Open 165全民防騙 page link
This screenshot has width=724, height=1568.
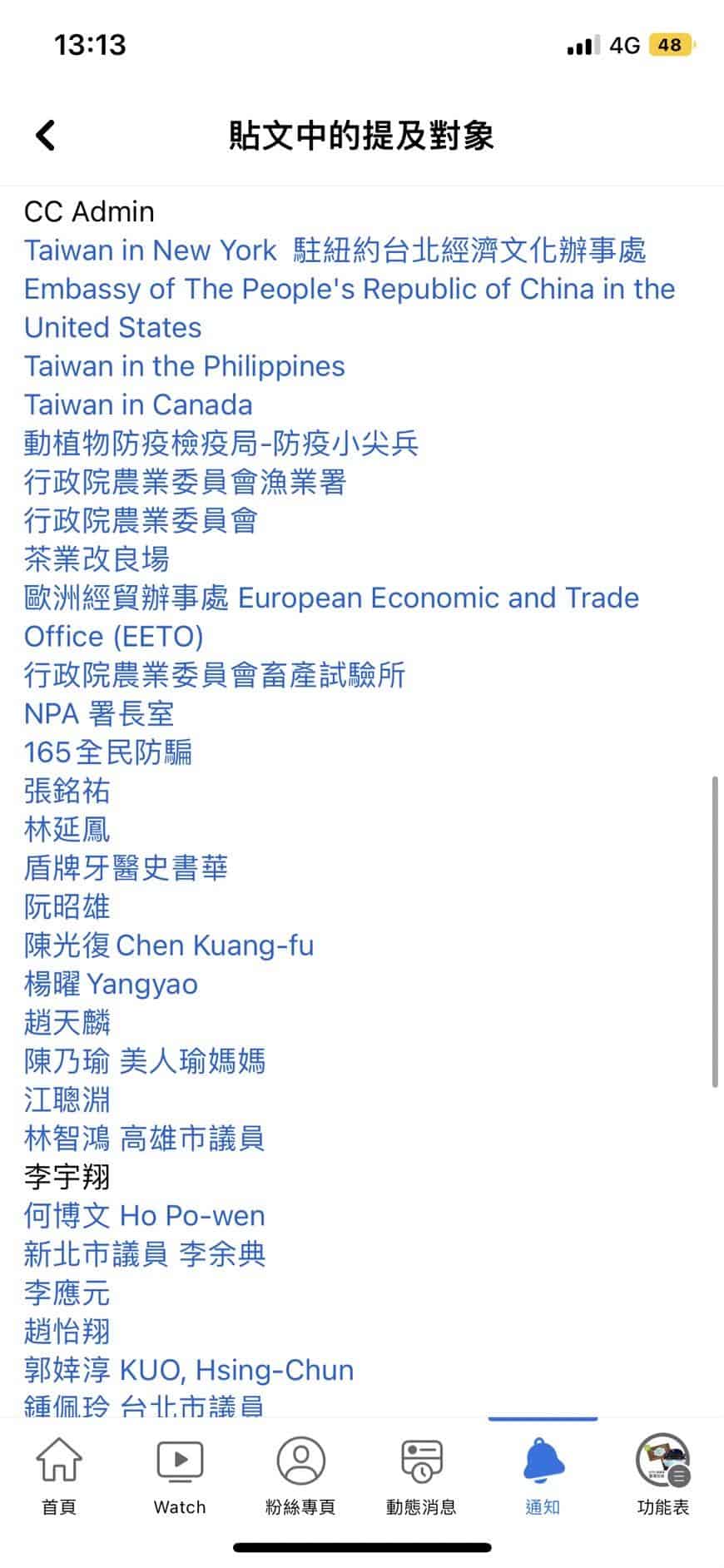click(x=108, y=752)
